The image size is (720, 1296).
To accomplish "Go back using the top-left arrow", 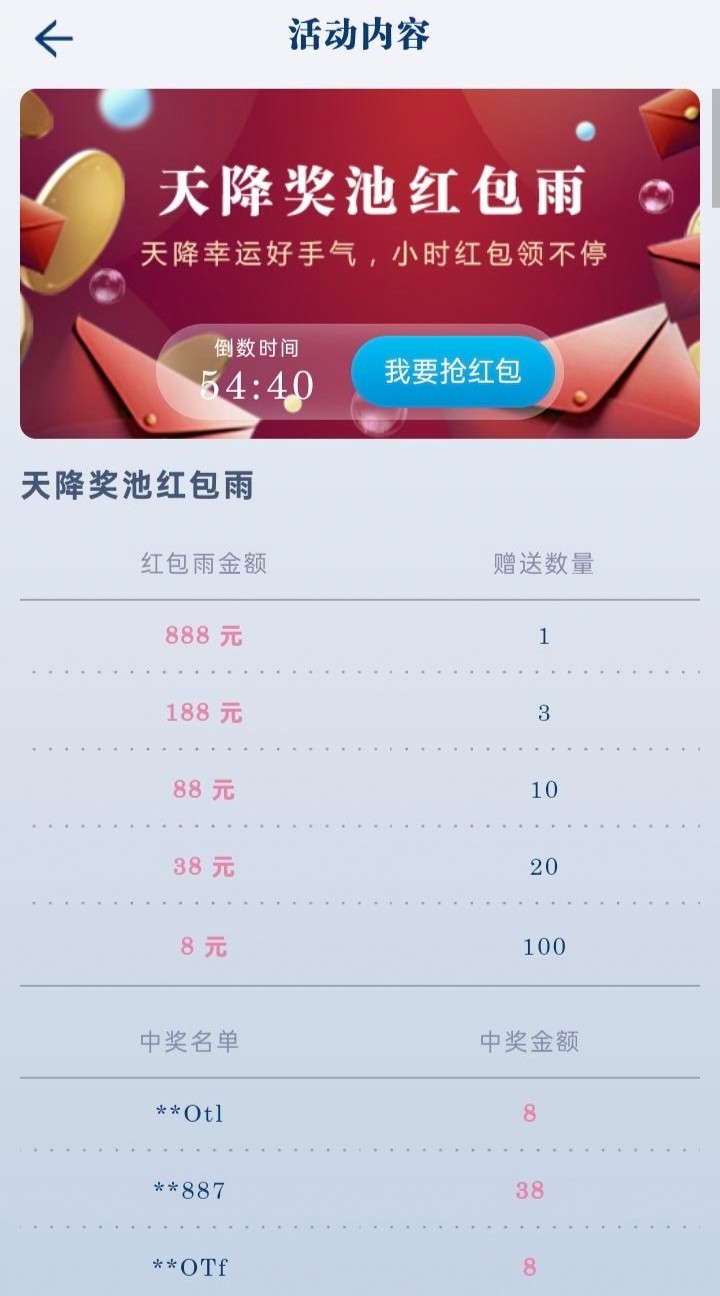I will [54, 39].
